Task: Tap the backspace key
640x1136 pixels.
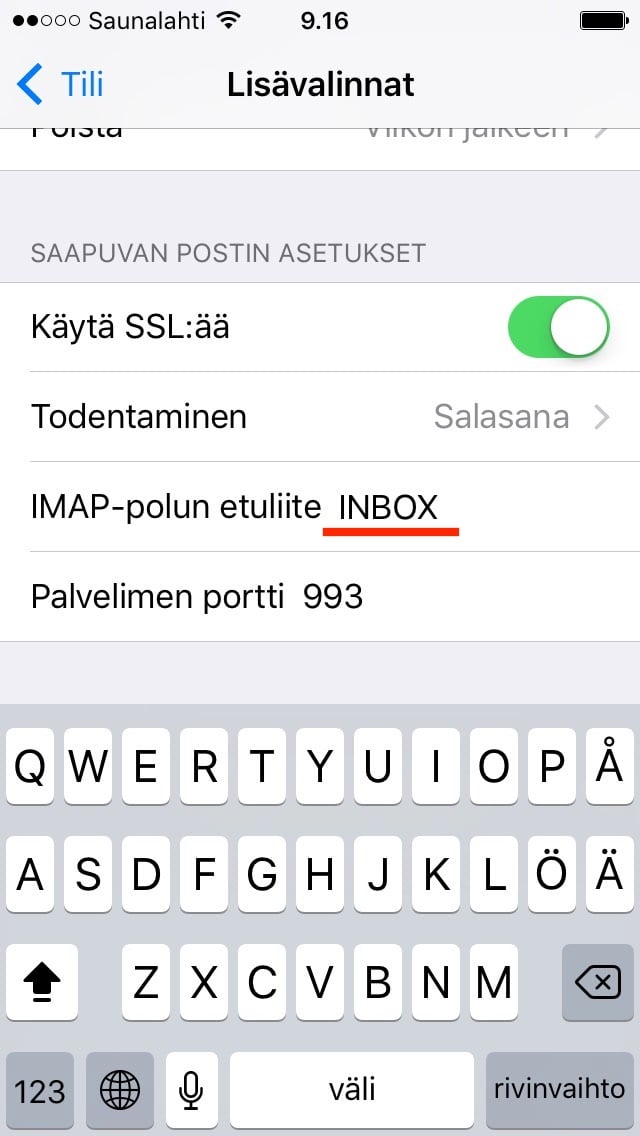Action: coord(597,983)
